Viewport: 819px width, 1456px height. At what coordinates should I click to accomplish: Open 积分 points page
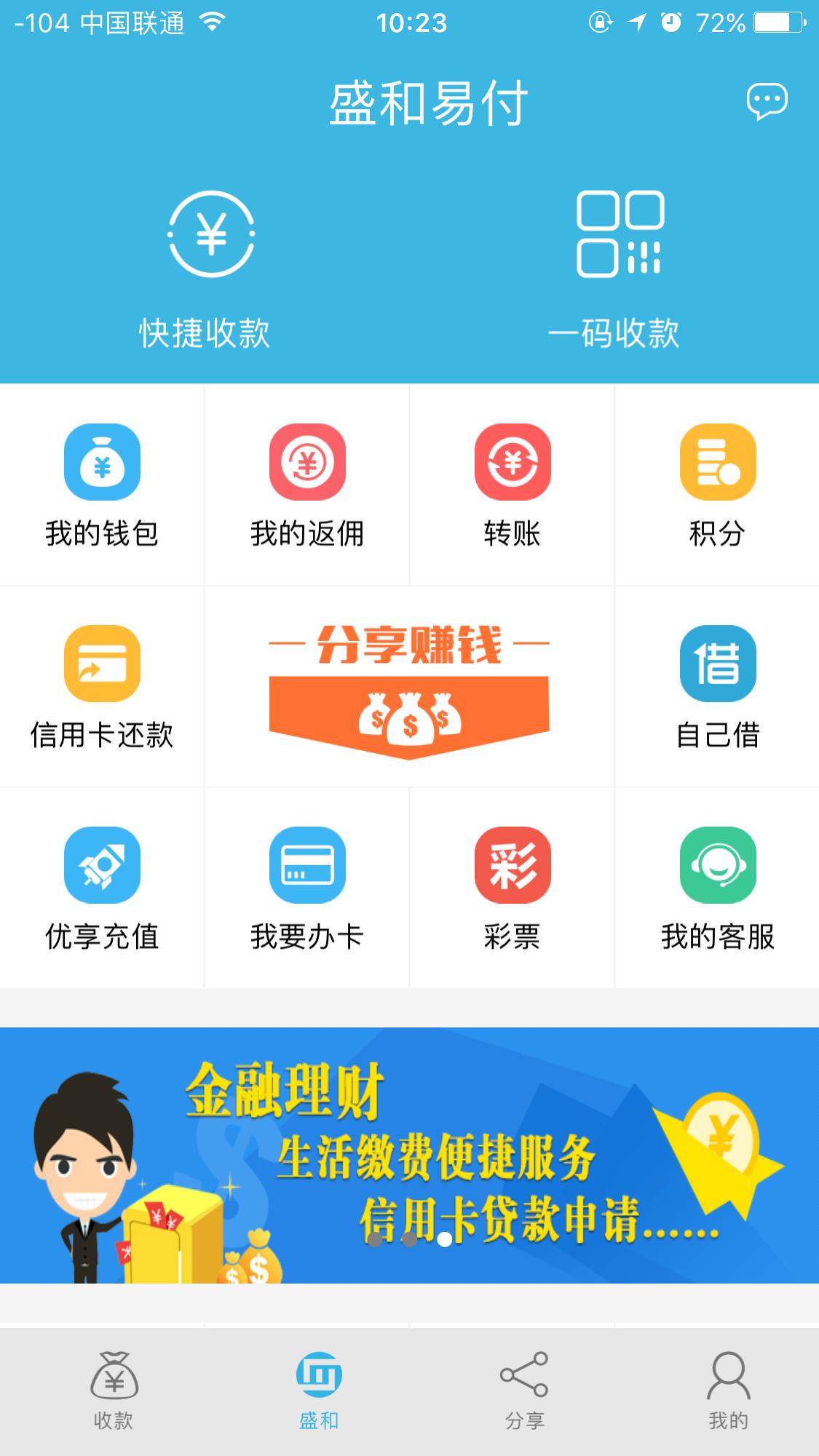point(717,480)
